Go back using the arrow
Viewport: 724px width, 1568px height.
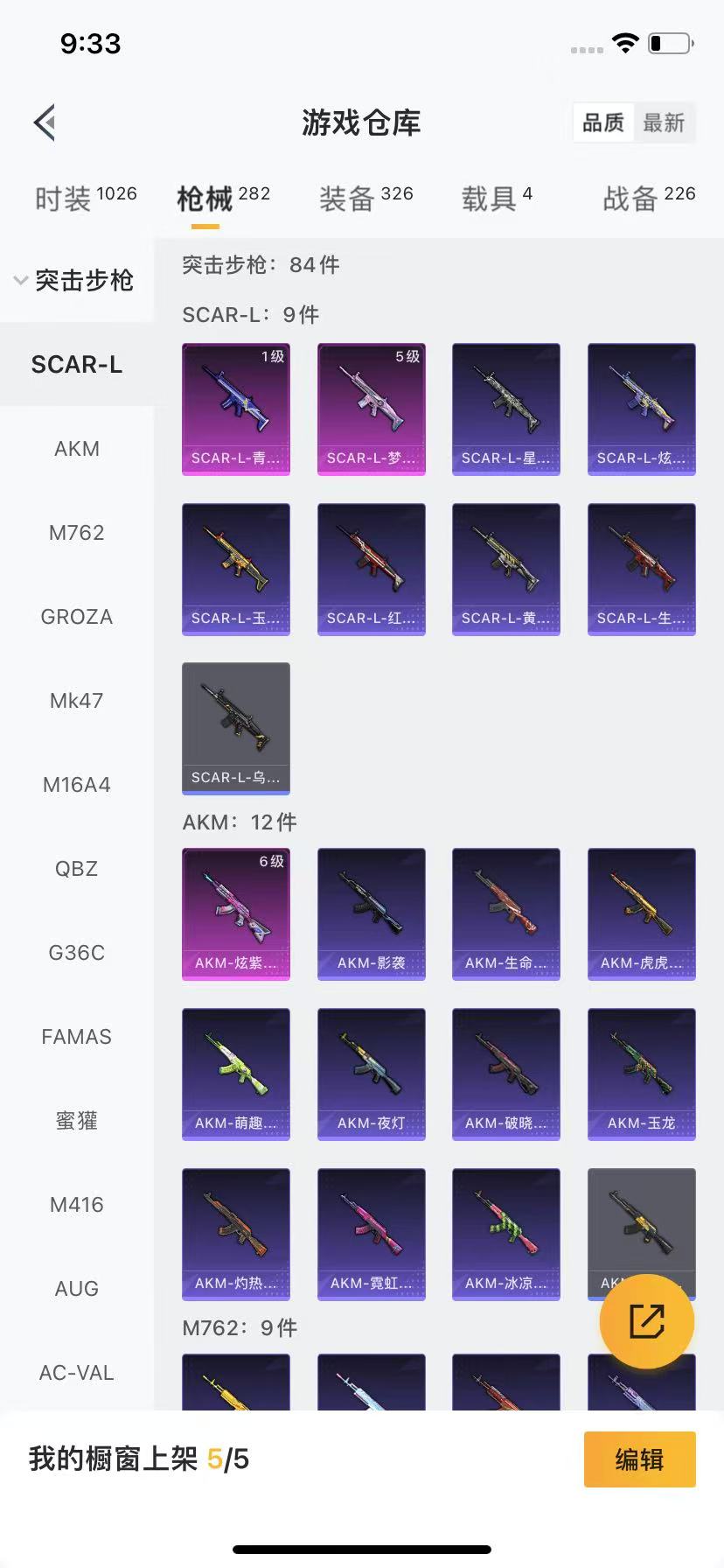tap(45, 122)
